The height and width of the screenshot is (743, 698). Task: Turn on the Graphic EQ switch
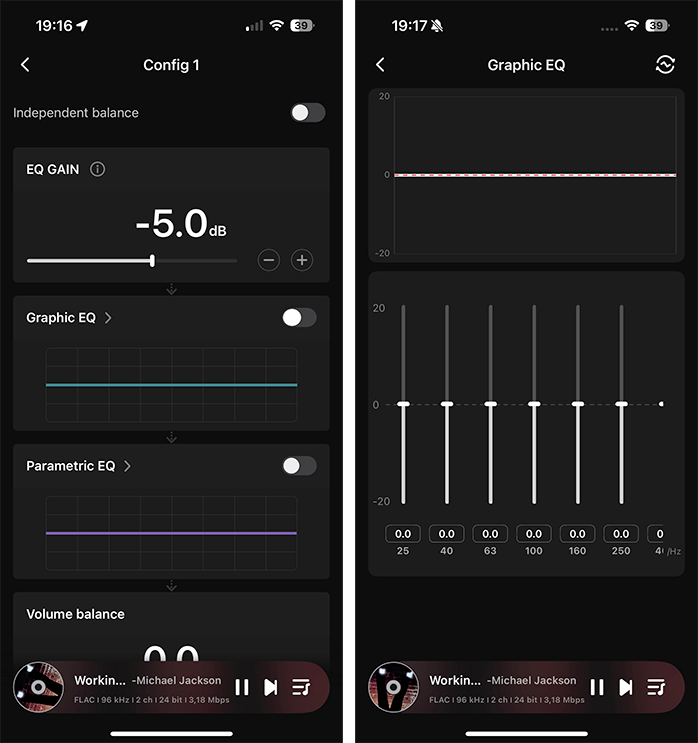click(x=299, y=318)
